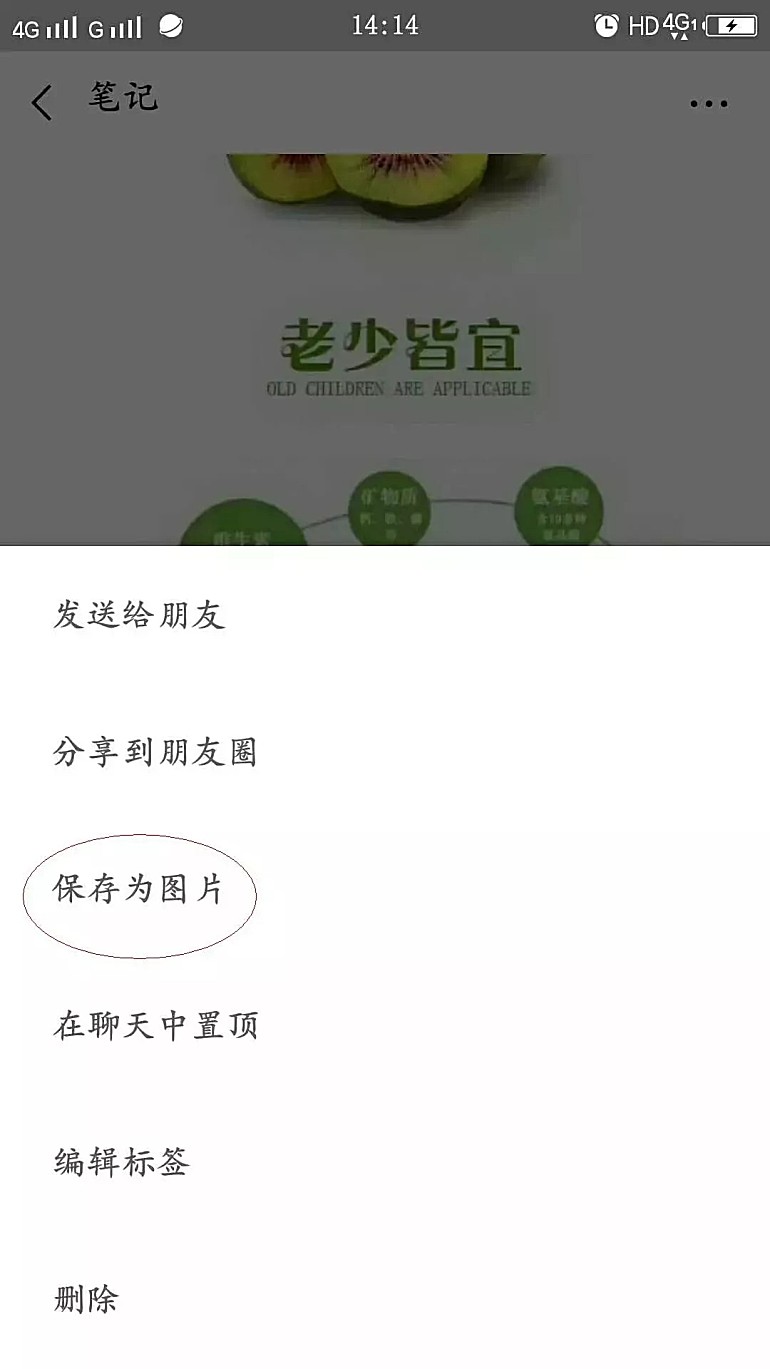The height and width of the screenshot is (1369, 770).
Task: Tap 删除 to delete this note
Action: click(x=86, y=1299)
